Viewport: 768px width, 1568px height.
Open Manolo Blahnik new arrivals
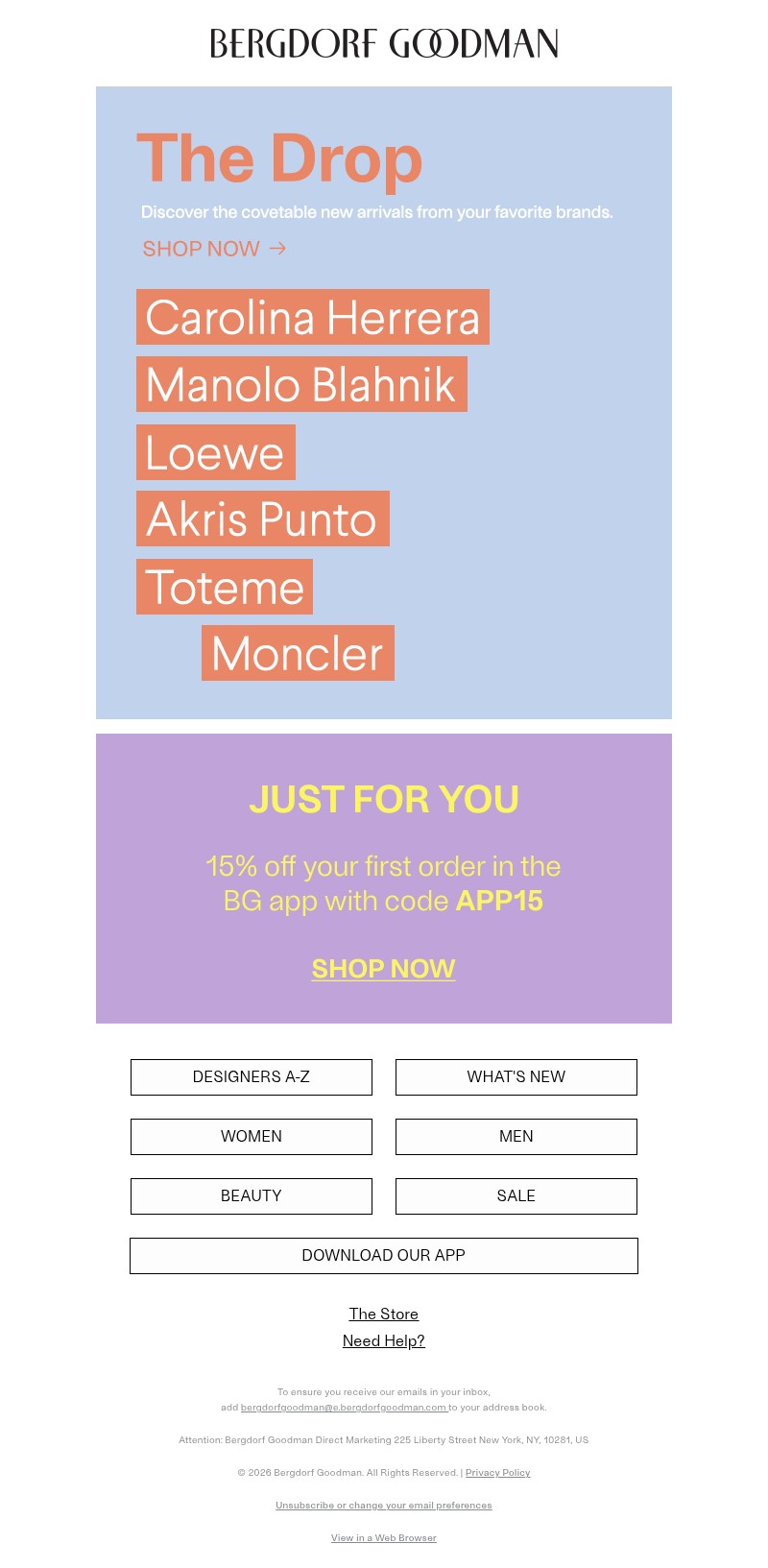(x=301, y=384)
